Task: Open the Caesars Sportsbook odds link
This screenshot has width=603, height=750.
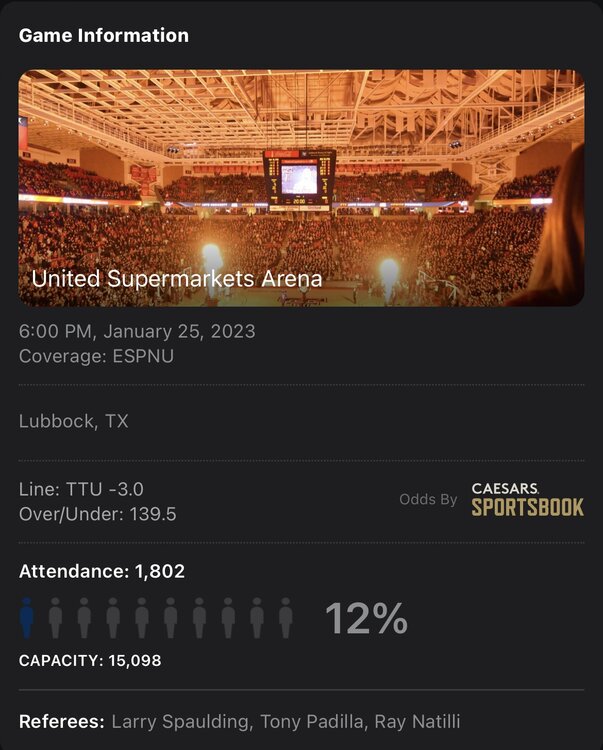Action: [527, 499]
